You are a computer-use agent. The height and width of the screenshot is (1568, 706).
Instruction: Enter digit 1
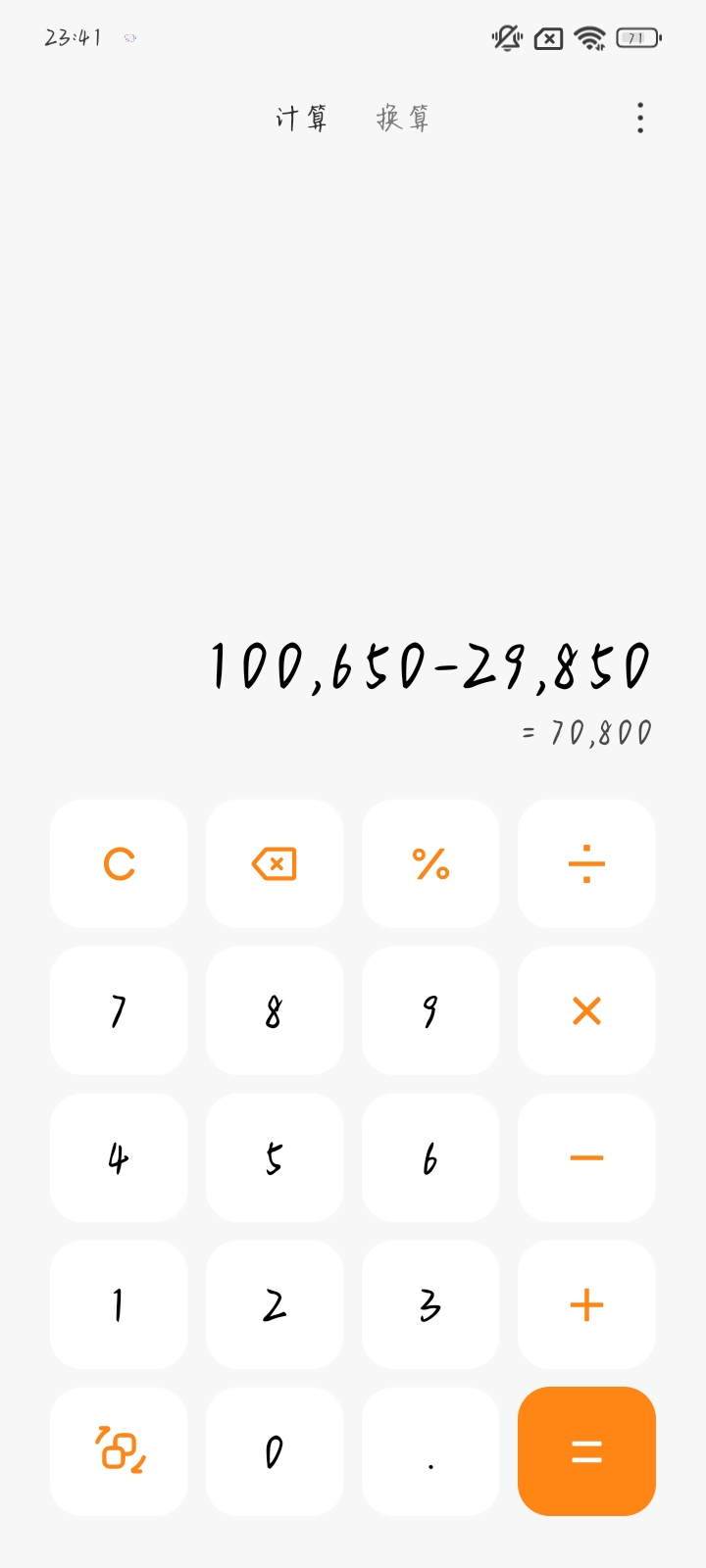click(x=119, y=1304)
